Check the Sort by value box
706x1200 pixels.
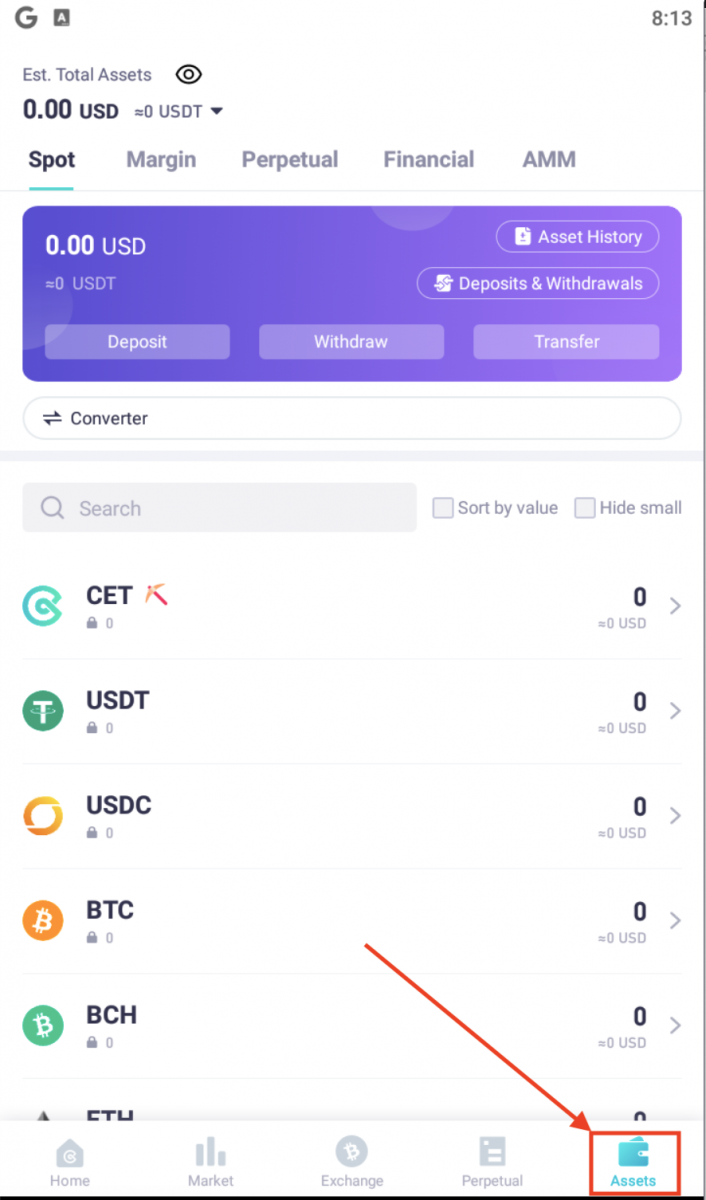pos(443,508)
